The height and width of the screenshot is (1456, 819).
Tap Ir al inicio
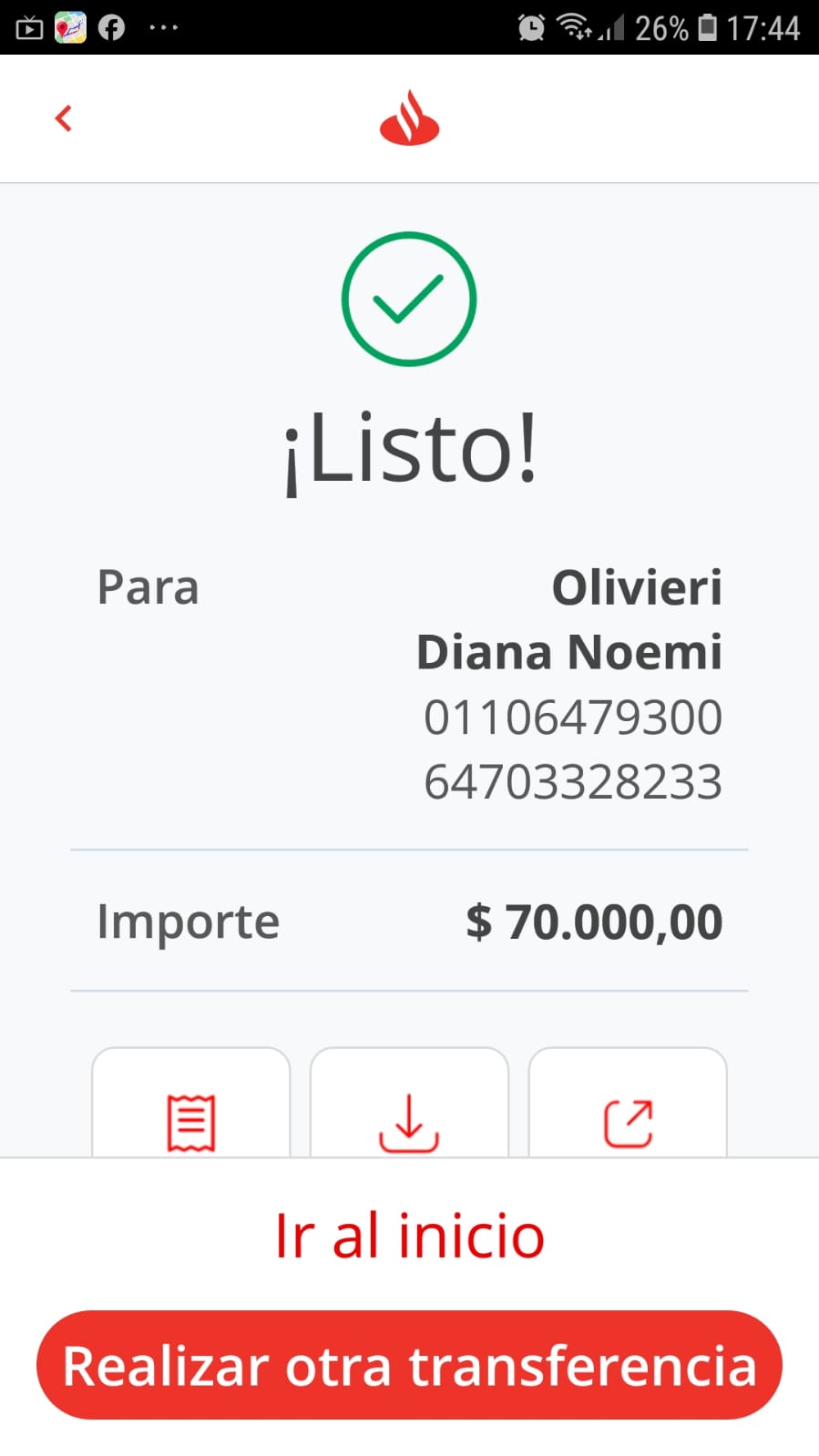click(409, 1236)
